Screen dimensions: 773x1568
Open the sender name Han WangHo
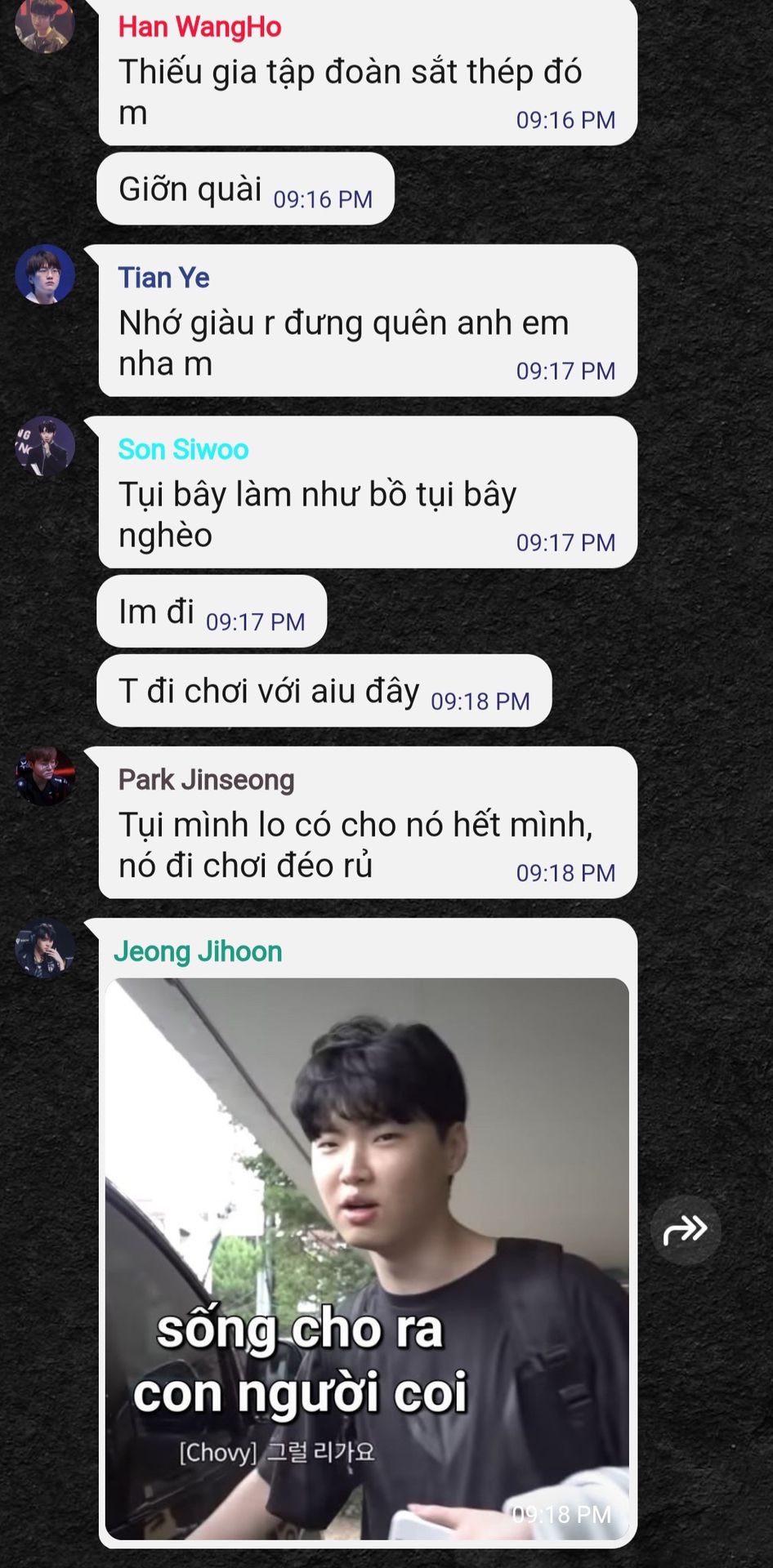tap(199, 27)
